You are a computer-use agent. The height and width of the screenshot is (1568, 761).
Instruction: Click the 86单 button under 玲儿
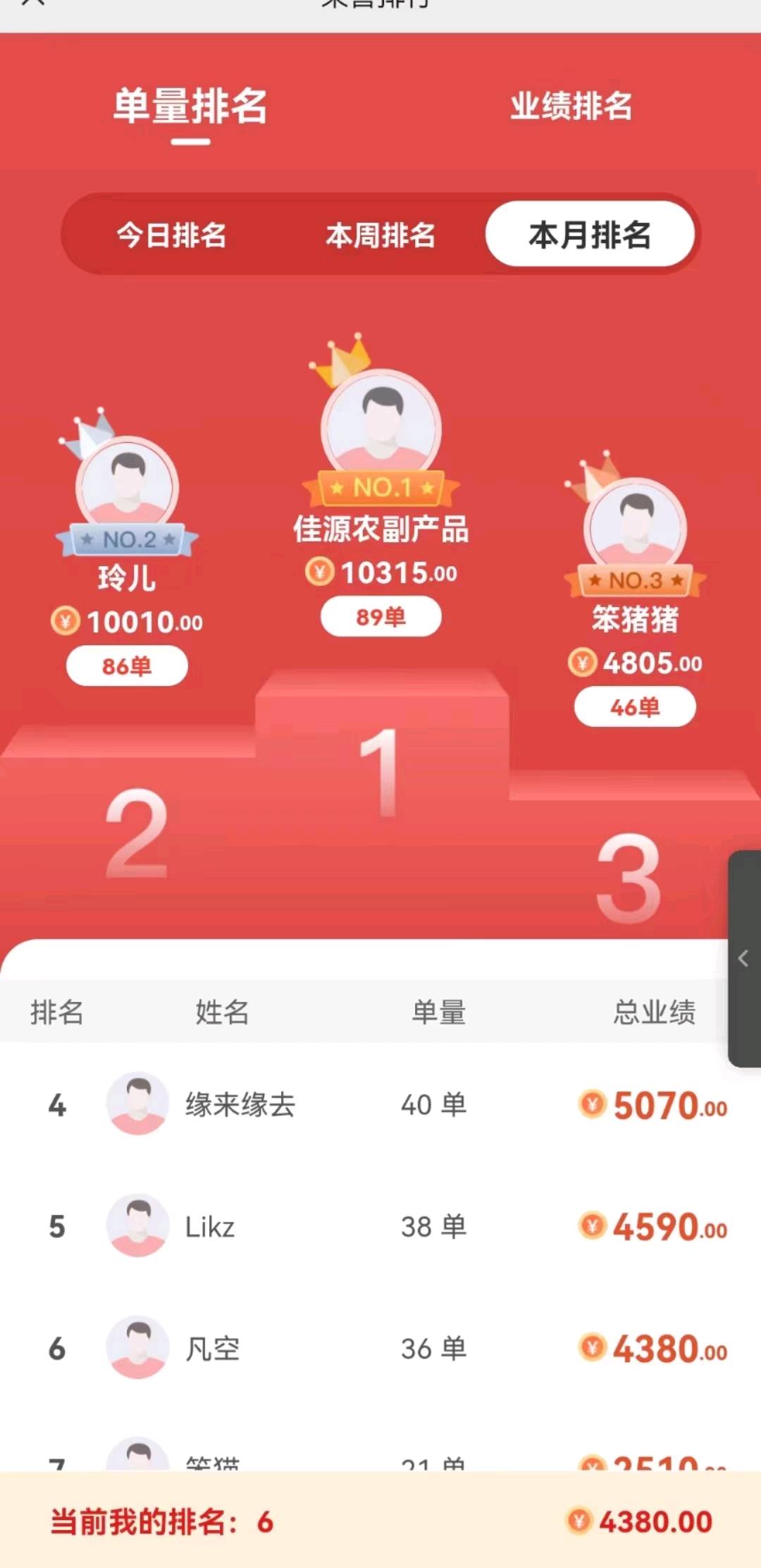[x=126, y=664]
